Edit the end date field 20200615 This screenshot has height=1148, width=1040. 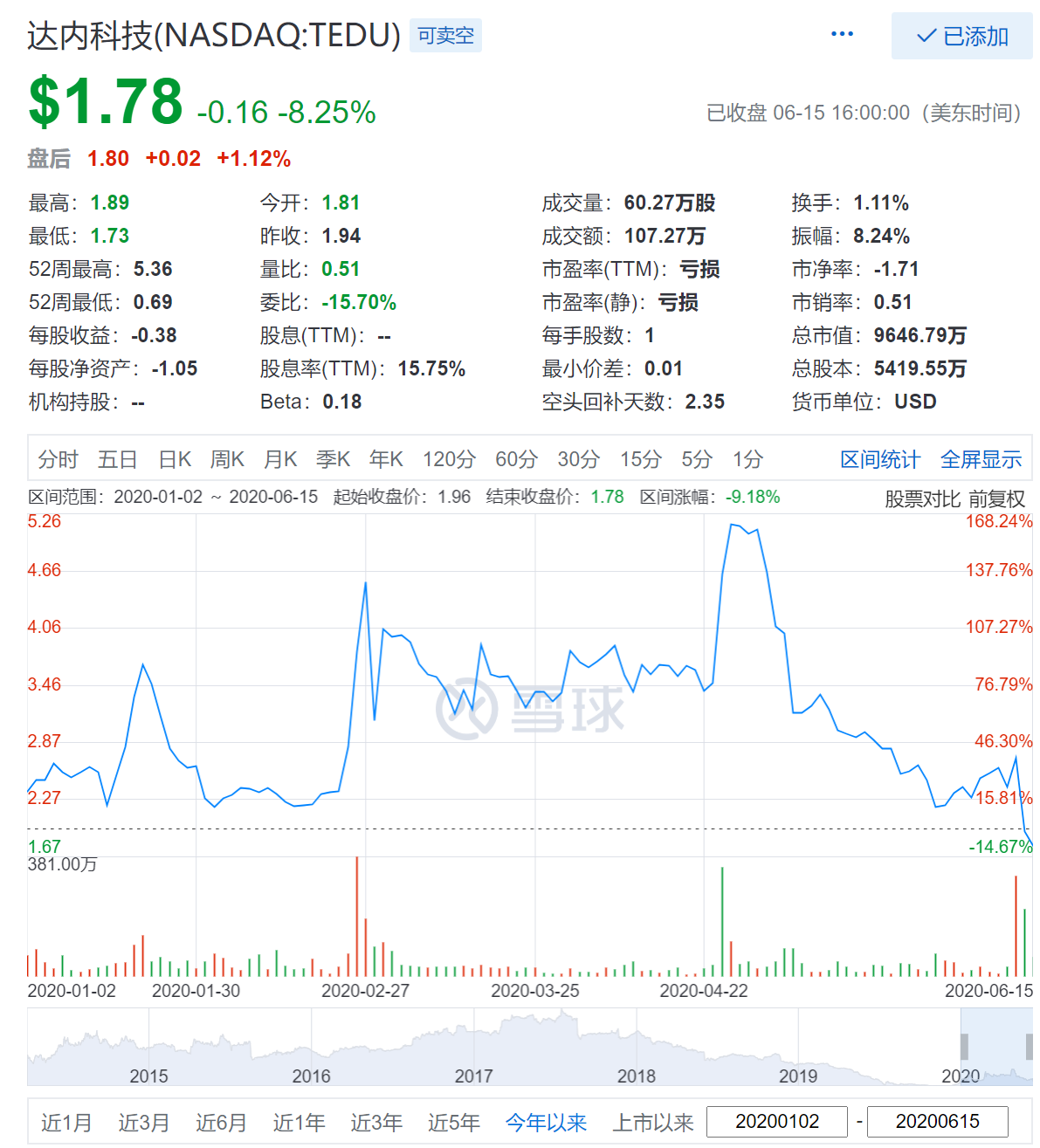pyautogui.click(x=938, y=1122)
